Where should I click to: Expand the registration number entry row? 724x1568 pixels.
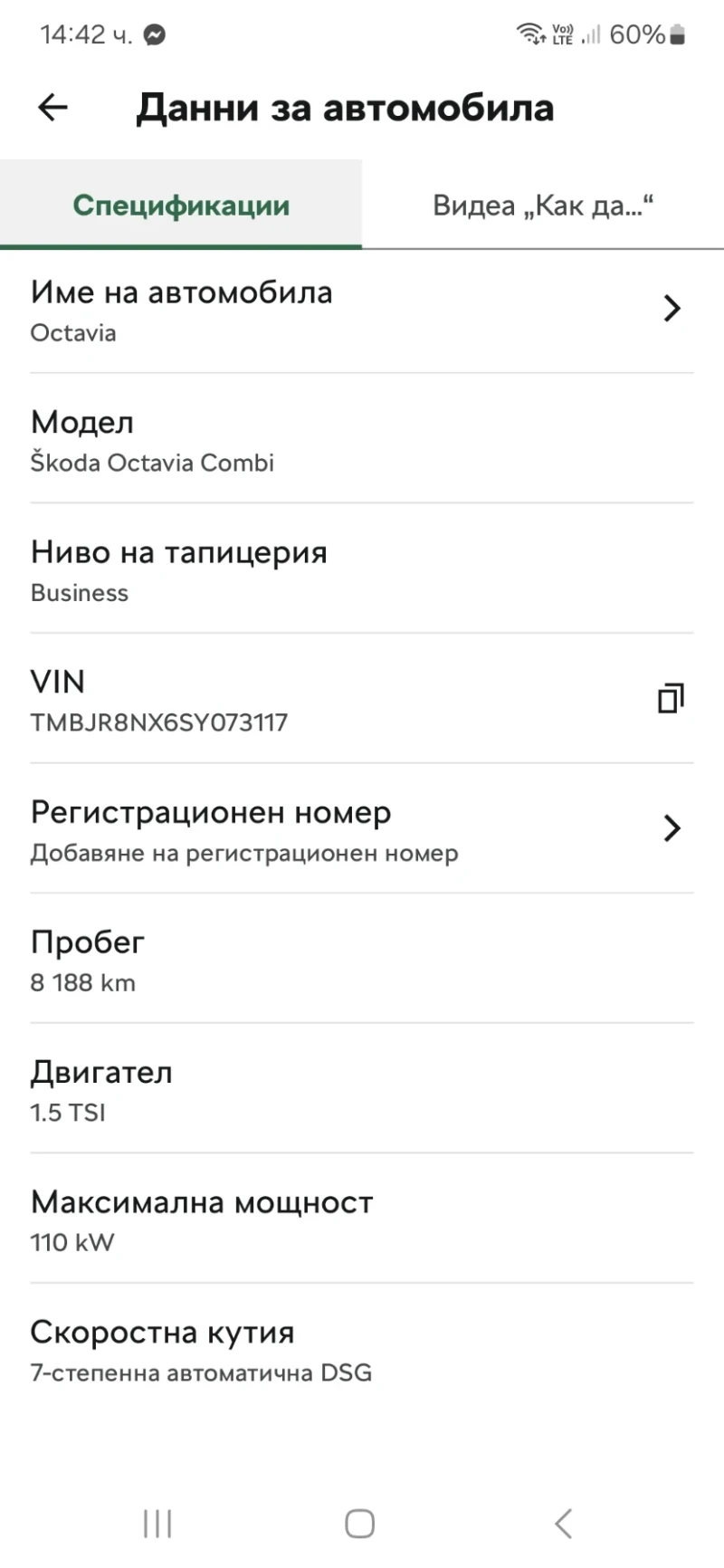[x=672, y=828]
